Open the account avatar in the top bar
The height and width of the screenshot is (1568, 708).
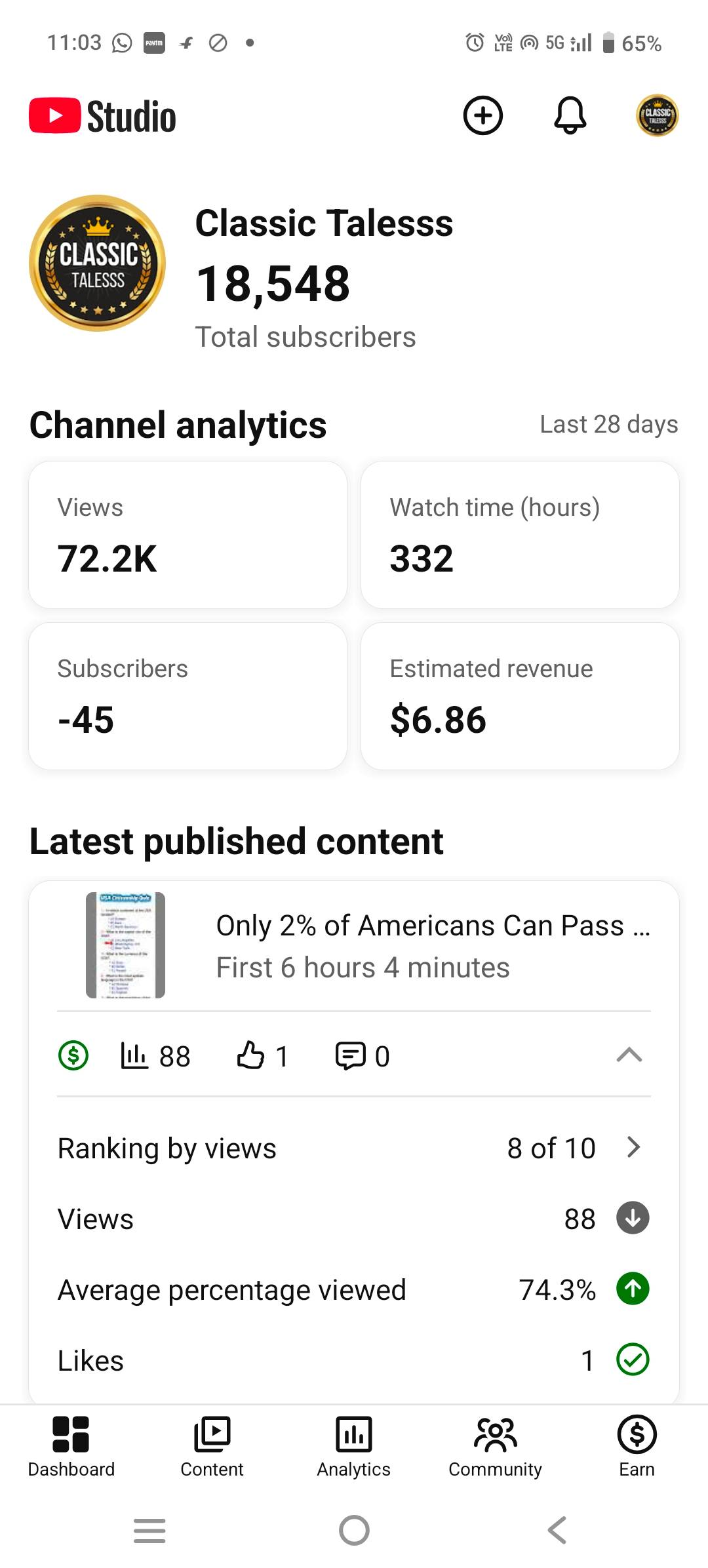click(657, 116)
